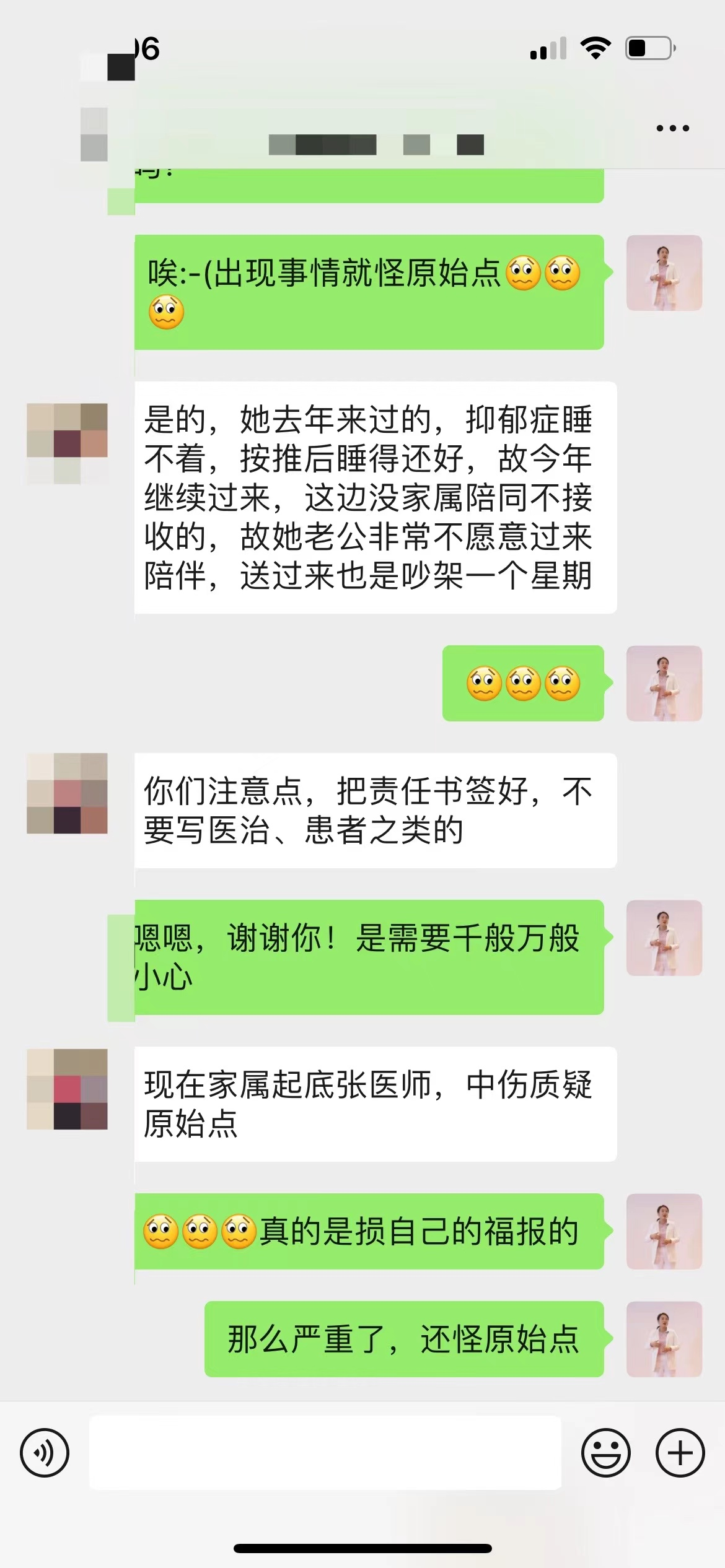
Task: Open the chat overflow menu
Action: tap(672, 128)
